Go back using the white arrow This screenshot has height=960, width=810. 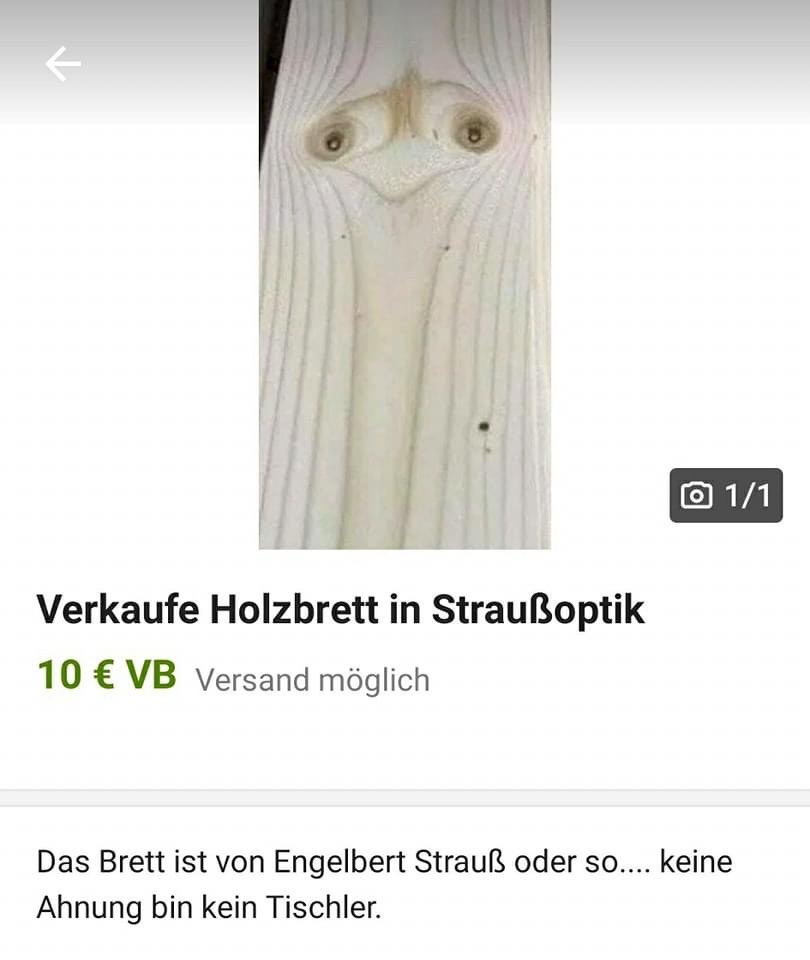(x=62, y=64)
